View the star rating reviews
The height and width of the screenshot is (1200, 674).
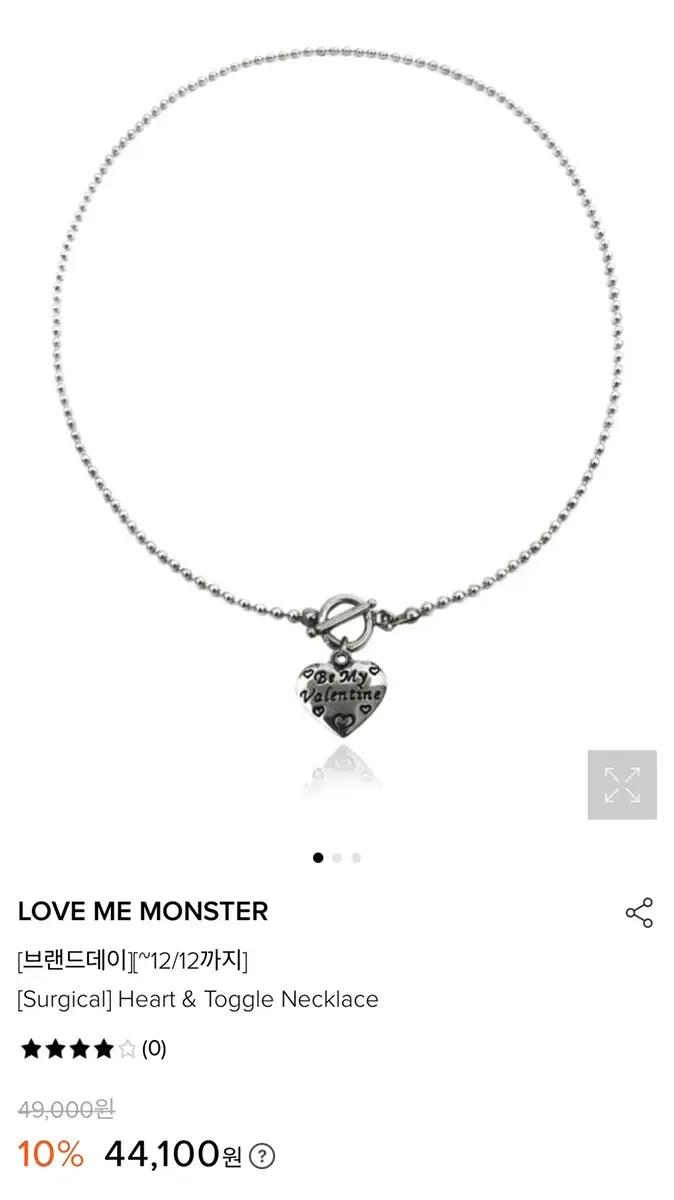coord(92,1049)
